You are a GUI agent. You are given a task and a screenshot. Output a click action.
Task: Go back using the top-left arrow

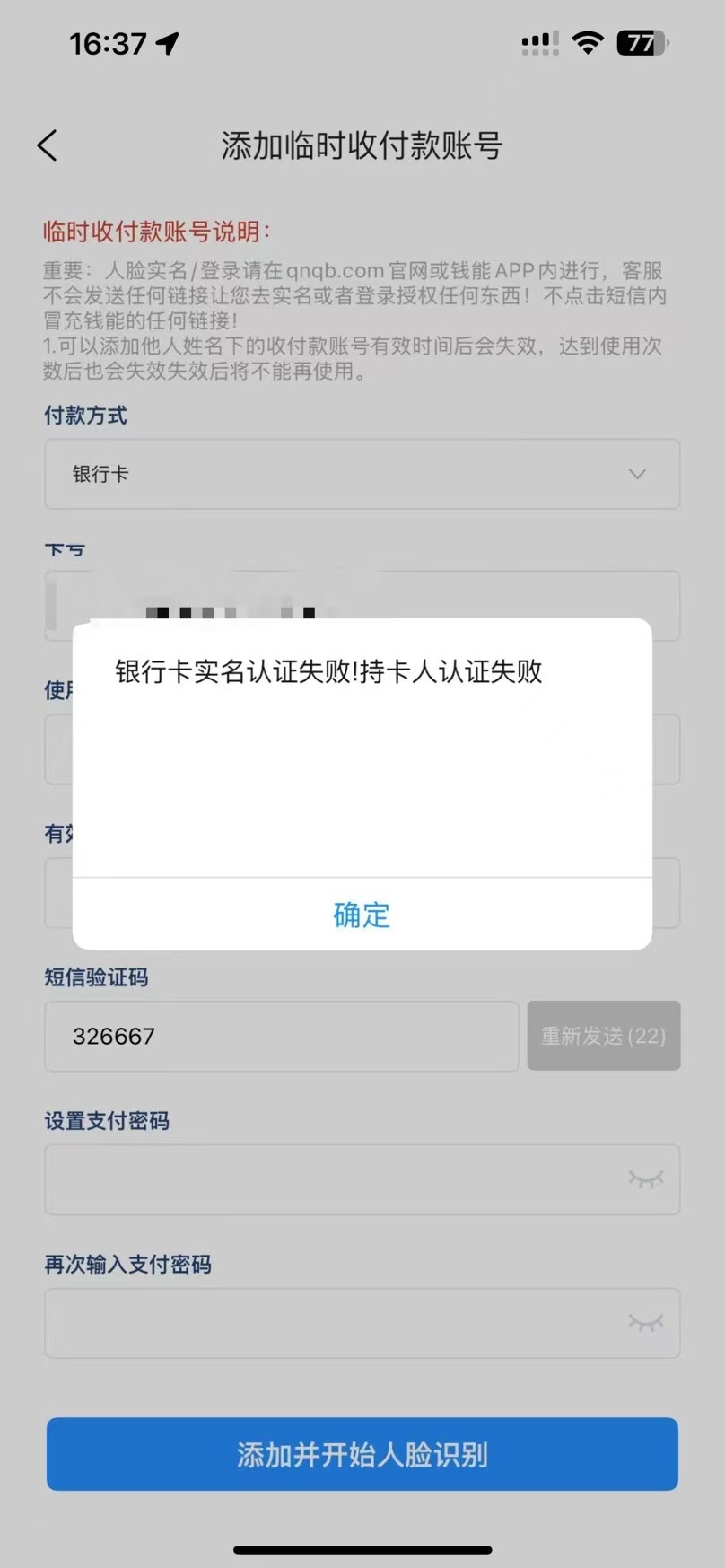point(48,145)
